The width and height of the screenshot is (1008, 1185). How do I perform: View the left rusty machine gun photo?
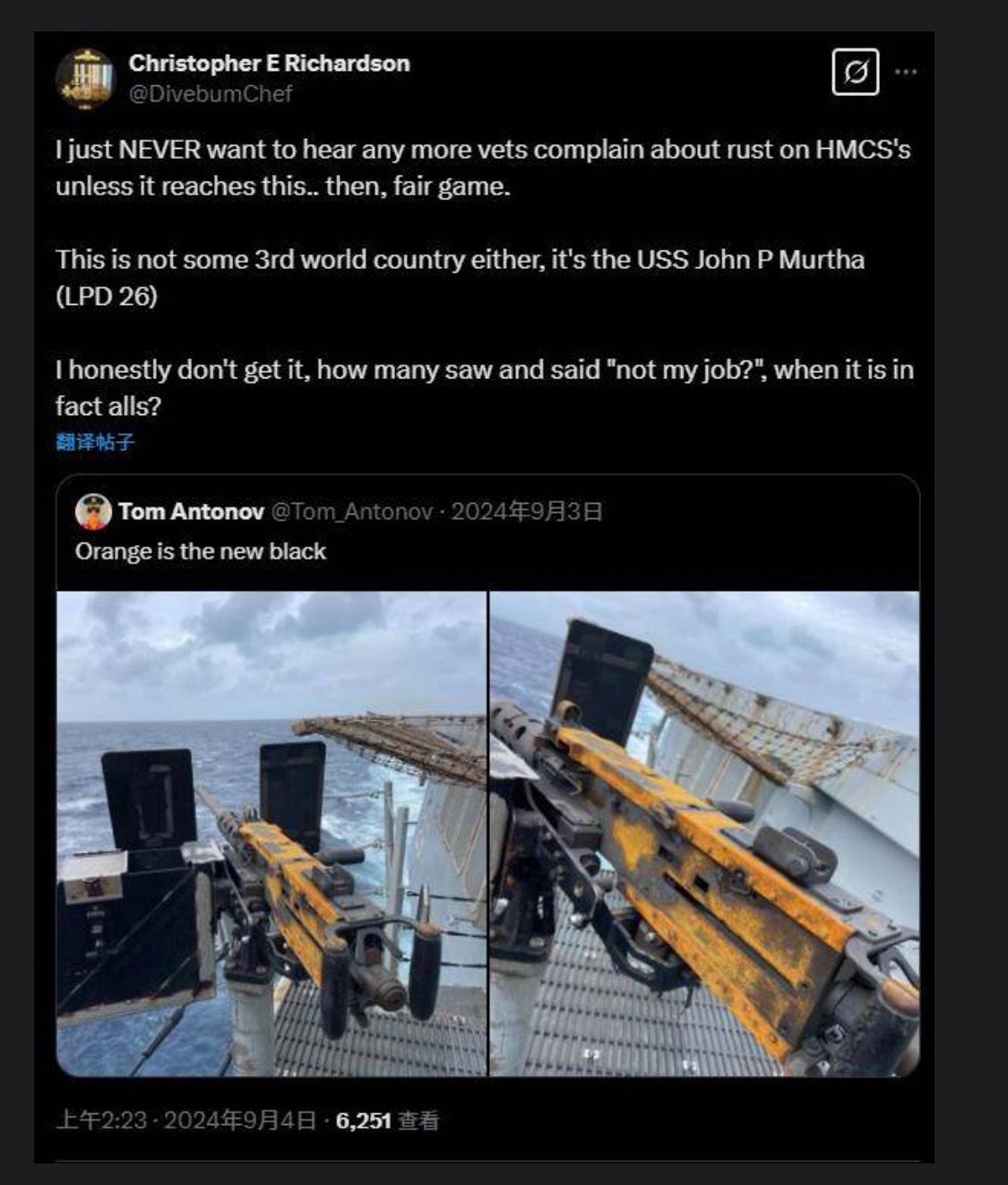pos(271,833)
